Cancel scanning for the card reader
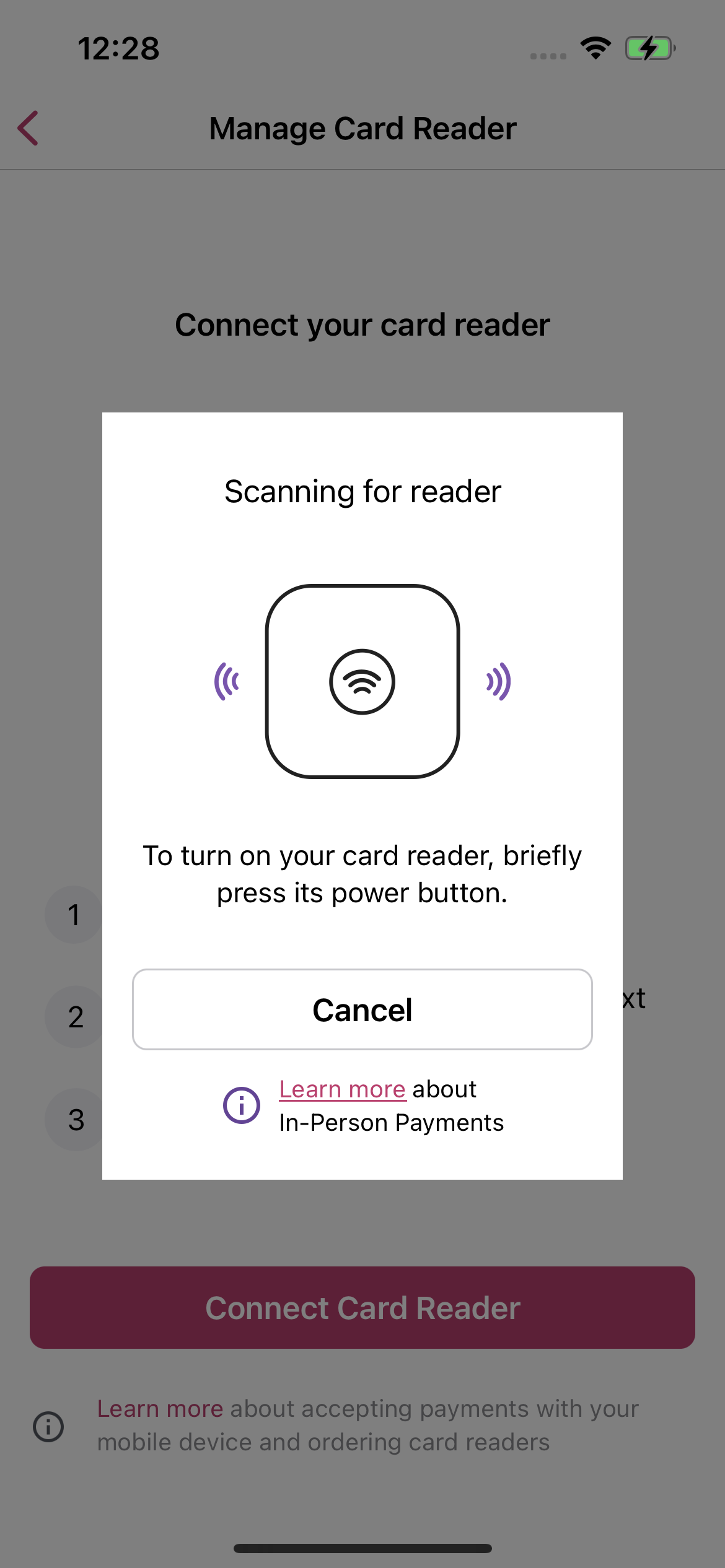725x1568 pixels. (362, 1009)
